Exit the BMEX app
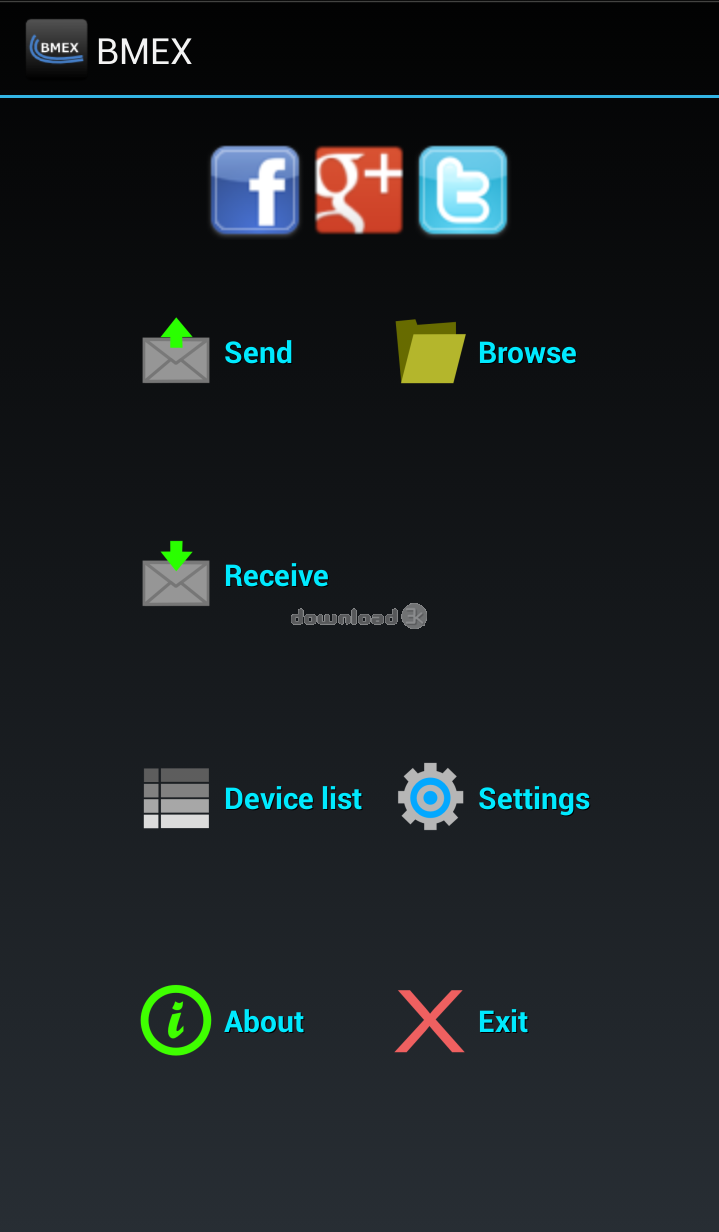Screen dimensions: 719x1232 tap(462, 1021)
